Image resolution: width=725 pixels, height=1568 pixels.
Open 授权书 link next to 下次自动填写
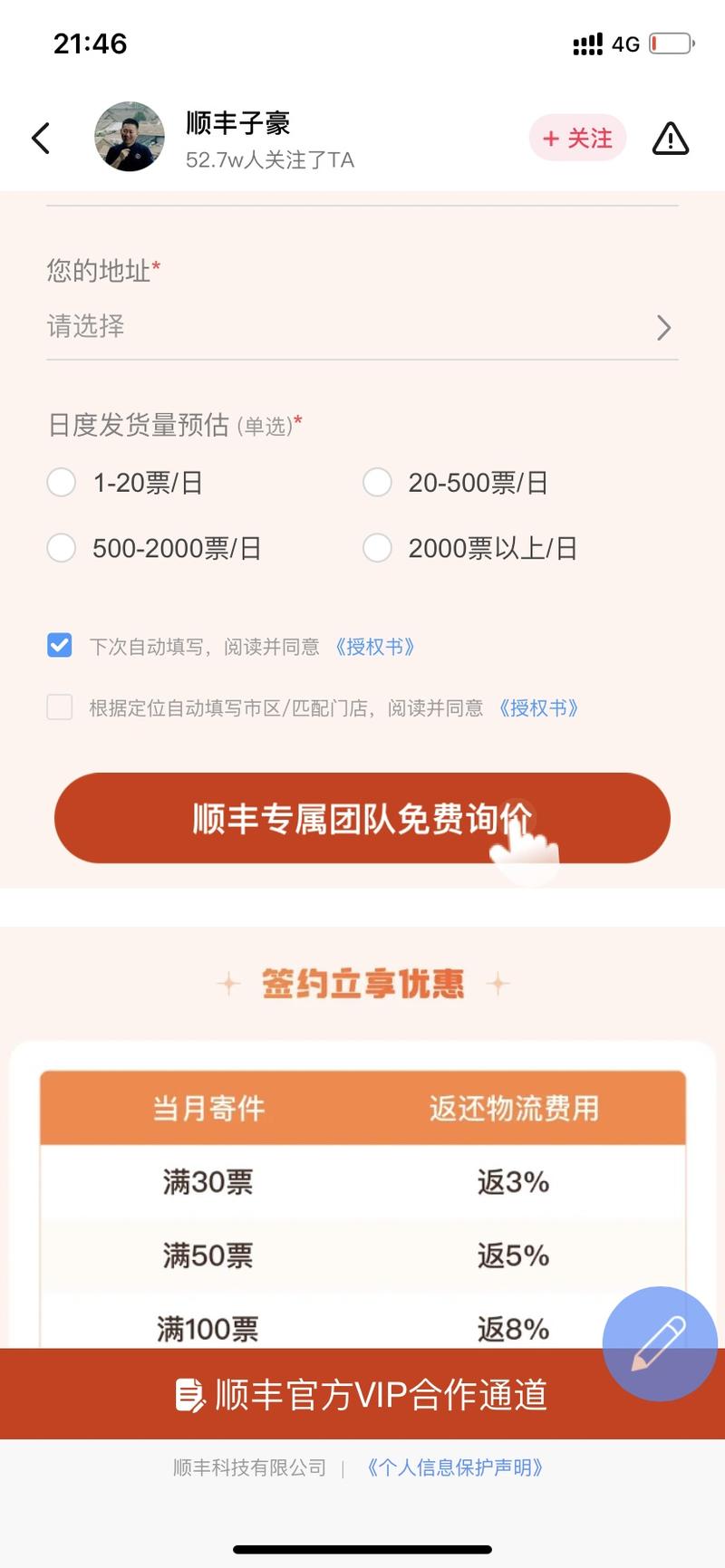point(374,647)
